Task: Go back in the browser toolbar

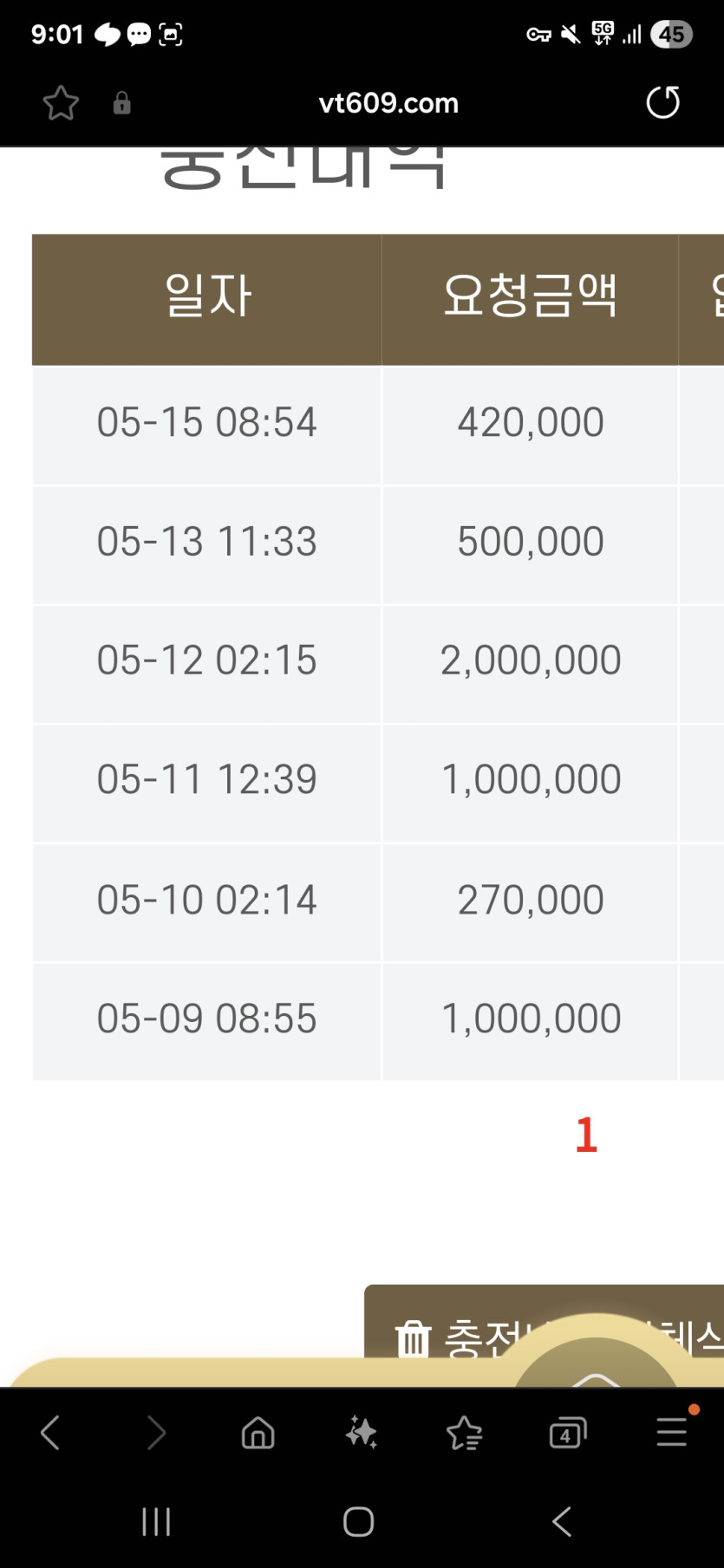Action: pyautogui.click(x=50, y=1433)
